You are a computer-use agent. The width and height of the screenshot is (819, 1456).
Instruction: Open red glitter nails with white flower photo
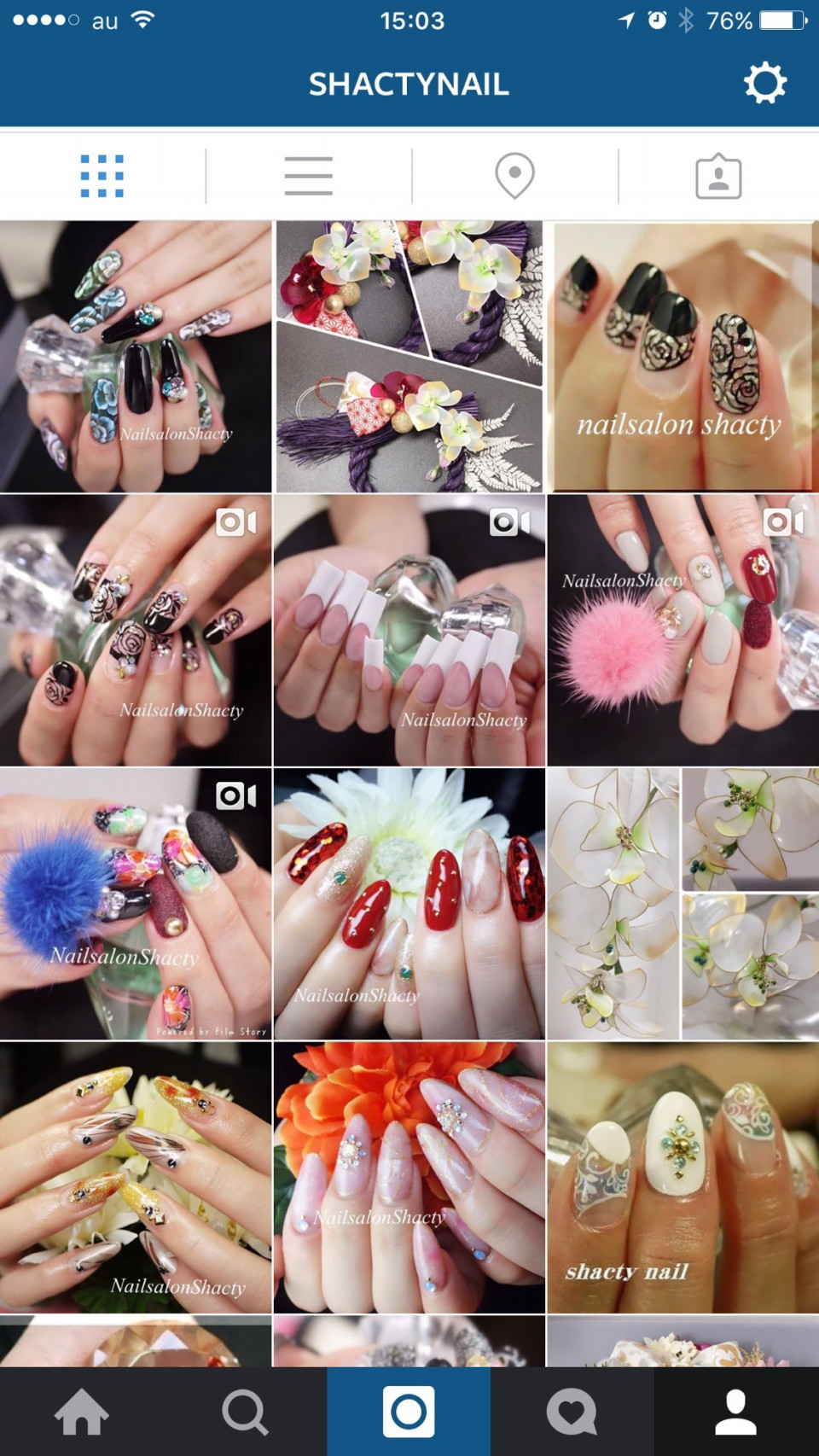(409, 903)
